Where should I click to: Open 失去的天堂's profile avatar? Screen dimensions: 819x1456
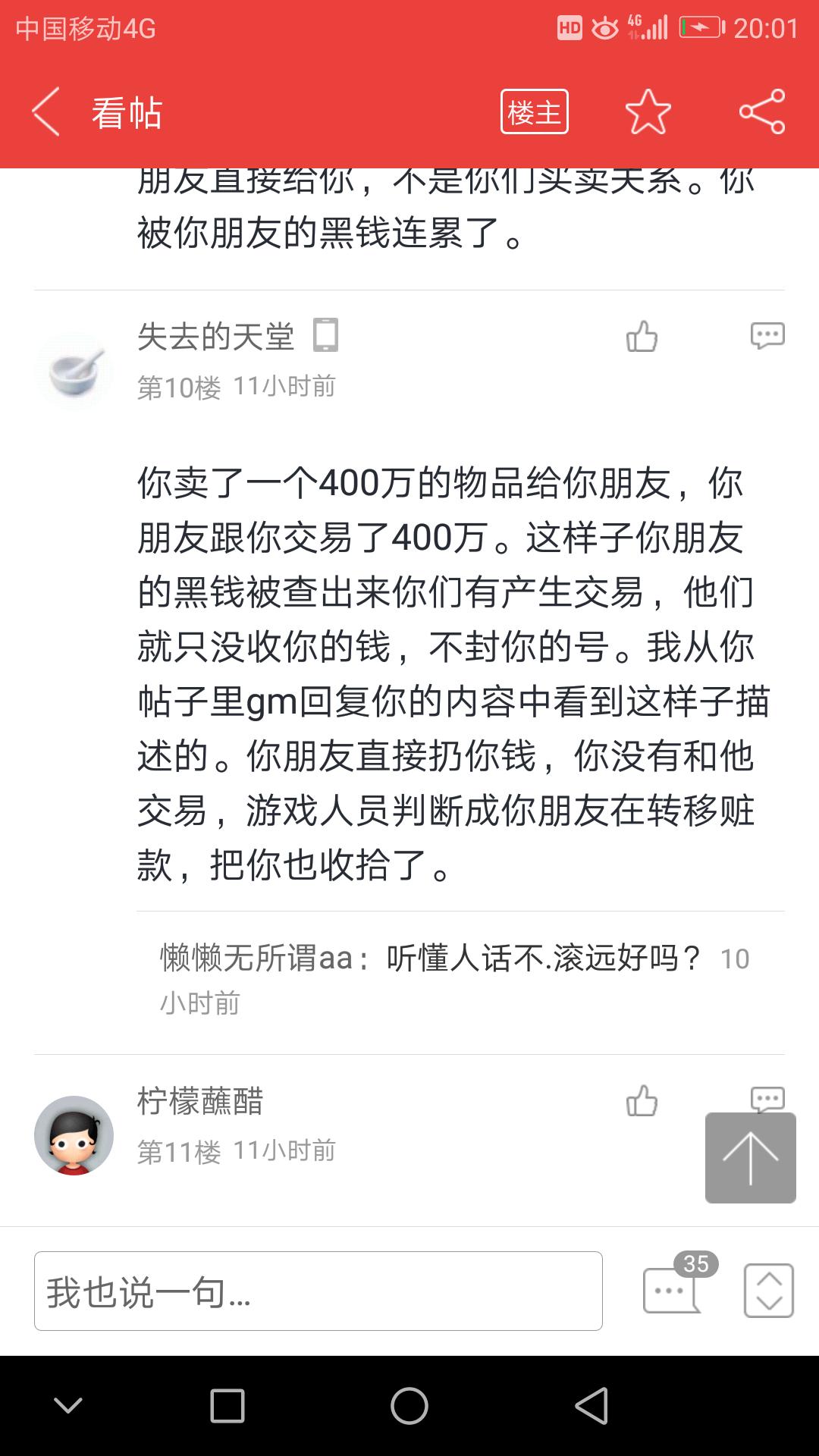click(74, 371)
